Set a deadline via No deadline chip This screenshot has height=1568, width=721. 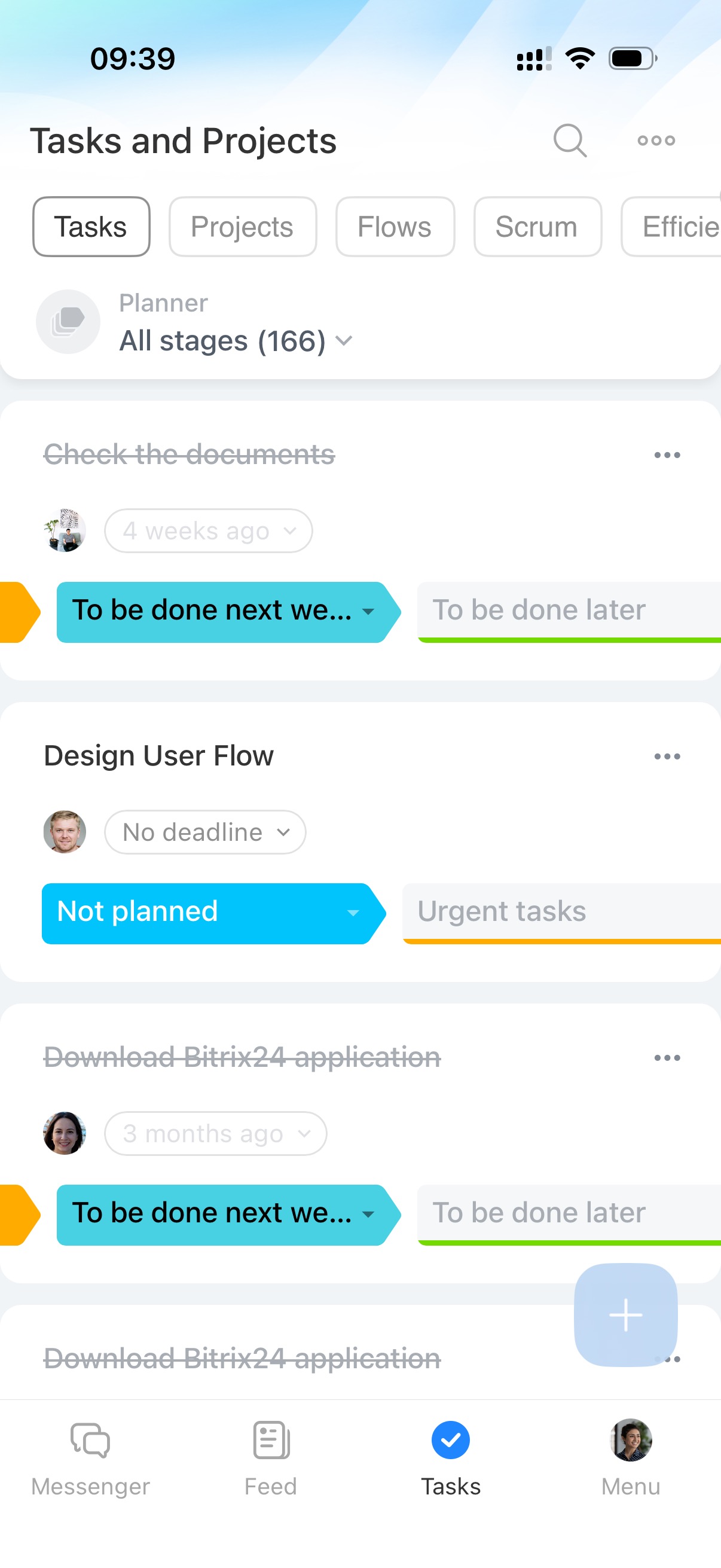pos(205,832)
